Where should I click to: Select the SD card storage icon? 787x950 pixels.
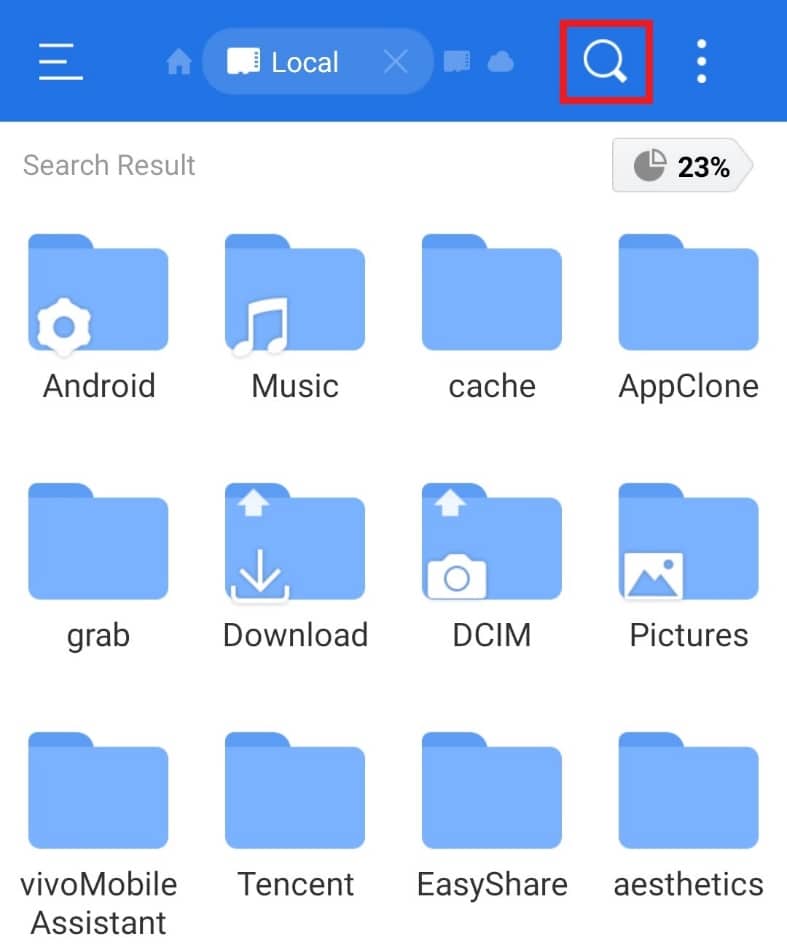[x=456, y=60]
